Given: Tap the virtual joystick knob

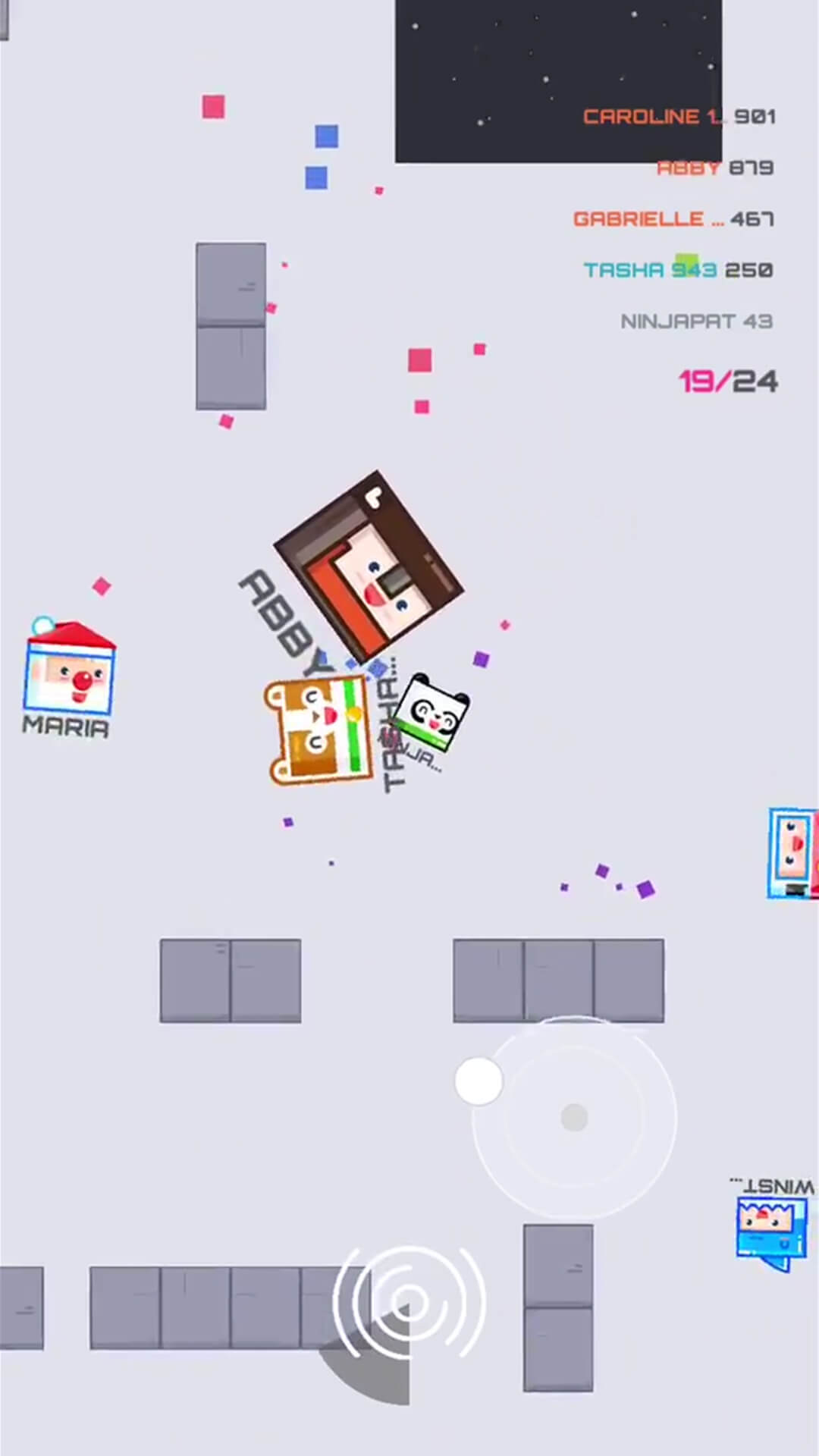Looking at the screenshot, I should point(479,1081).
